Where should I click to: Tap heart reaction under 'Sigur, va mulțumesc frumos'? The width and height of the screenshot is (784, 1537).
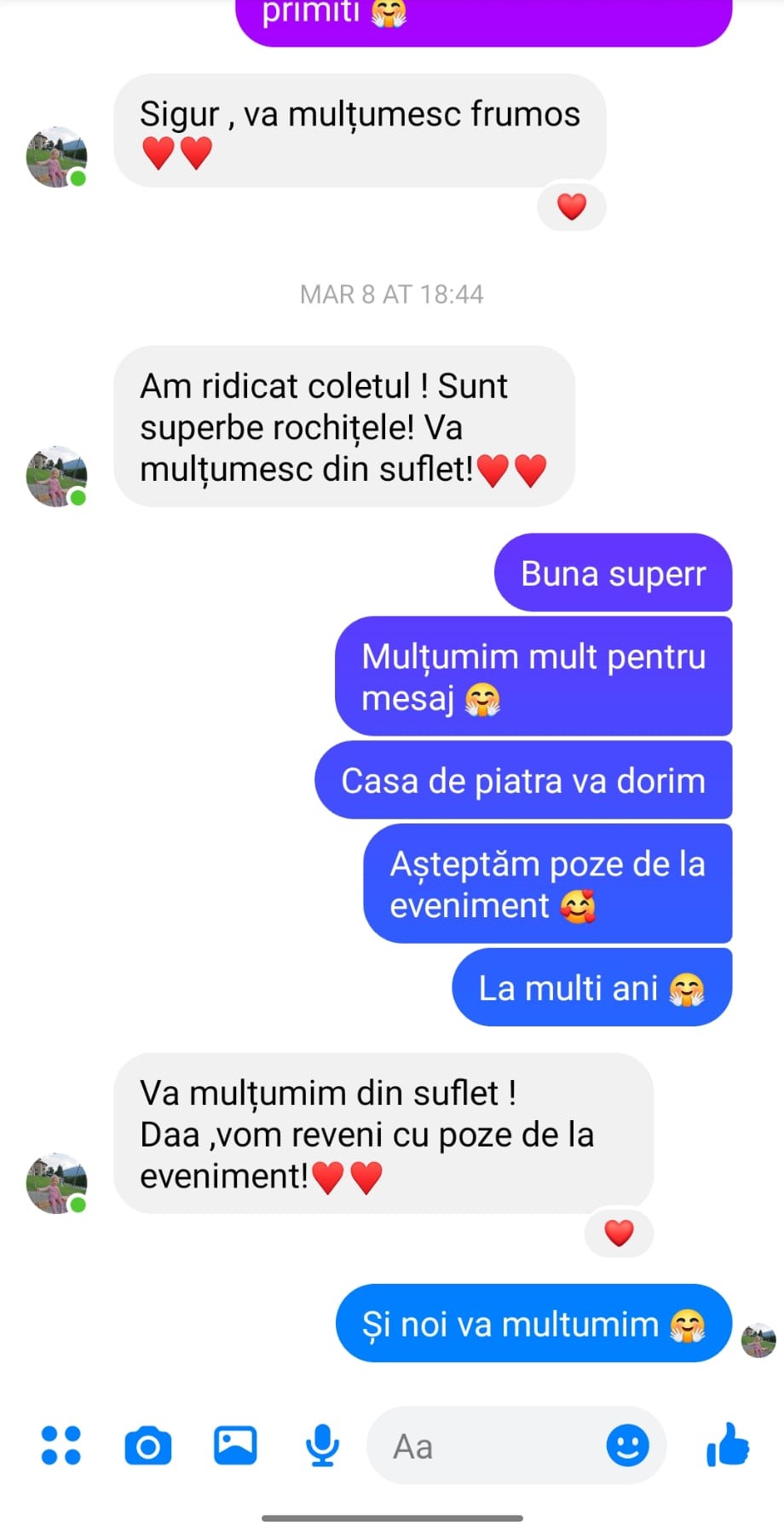click(x=572, y=206)
